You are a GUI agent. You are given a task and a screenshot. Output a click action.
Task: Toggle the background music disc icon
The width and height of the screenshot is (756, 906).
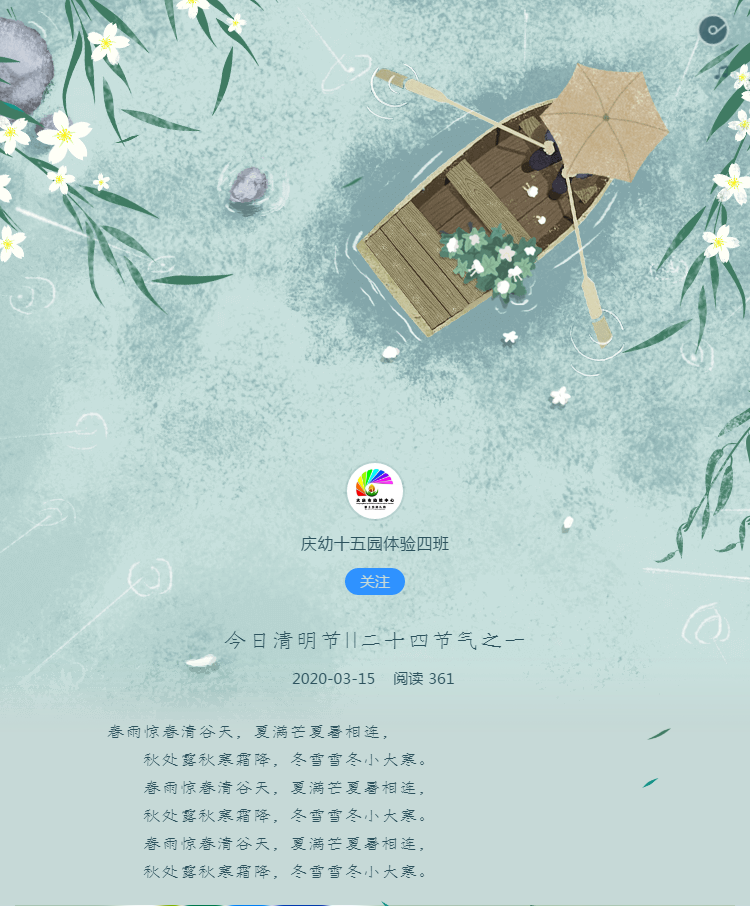pyautogui.click(x=713, y=30)
